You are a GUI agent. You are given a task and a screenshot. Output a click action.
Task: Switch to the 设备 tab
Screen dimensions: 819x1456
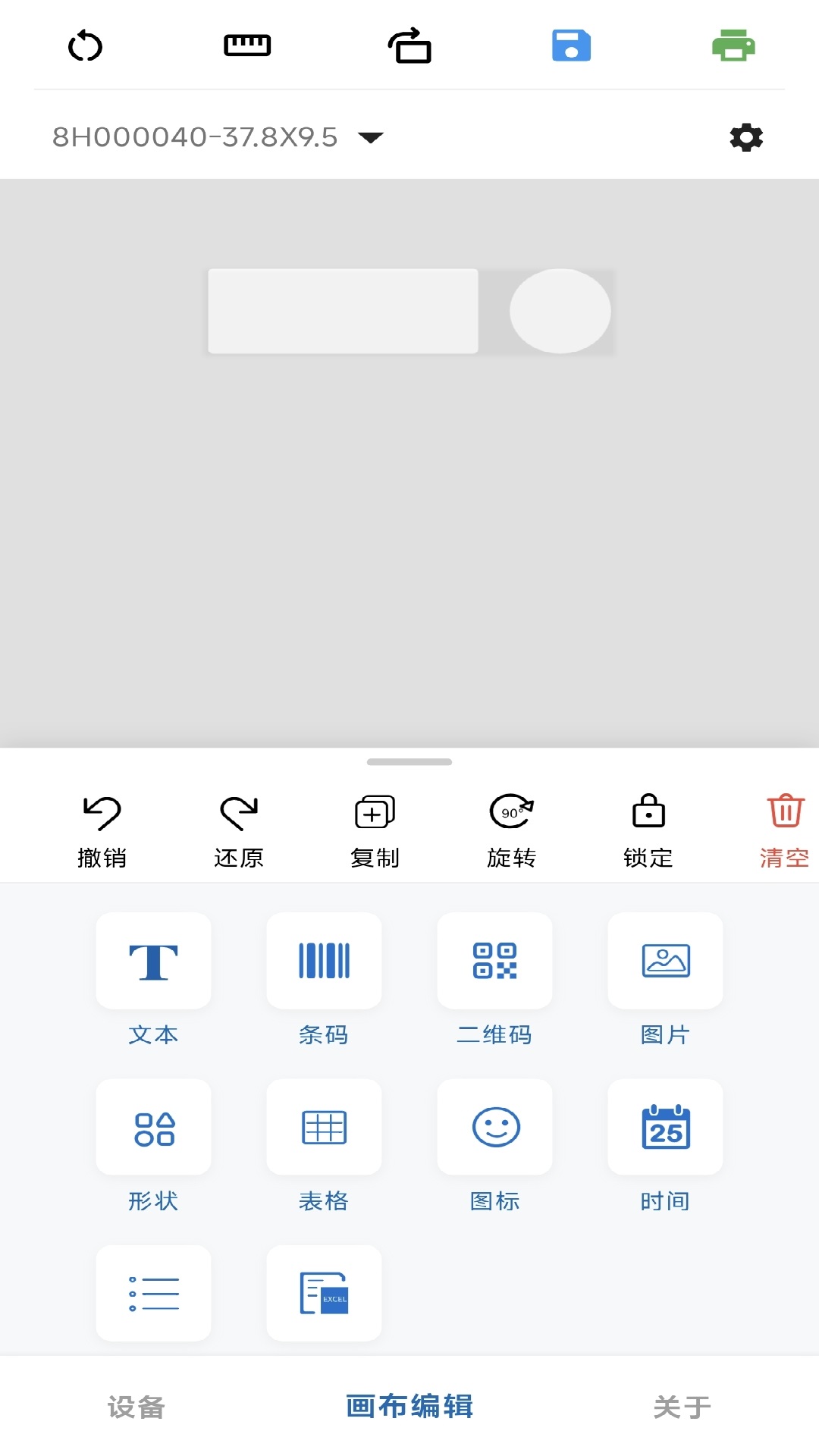(x=136, y=1407)
